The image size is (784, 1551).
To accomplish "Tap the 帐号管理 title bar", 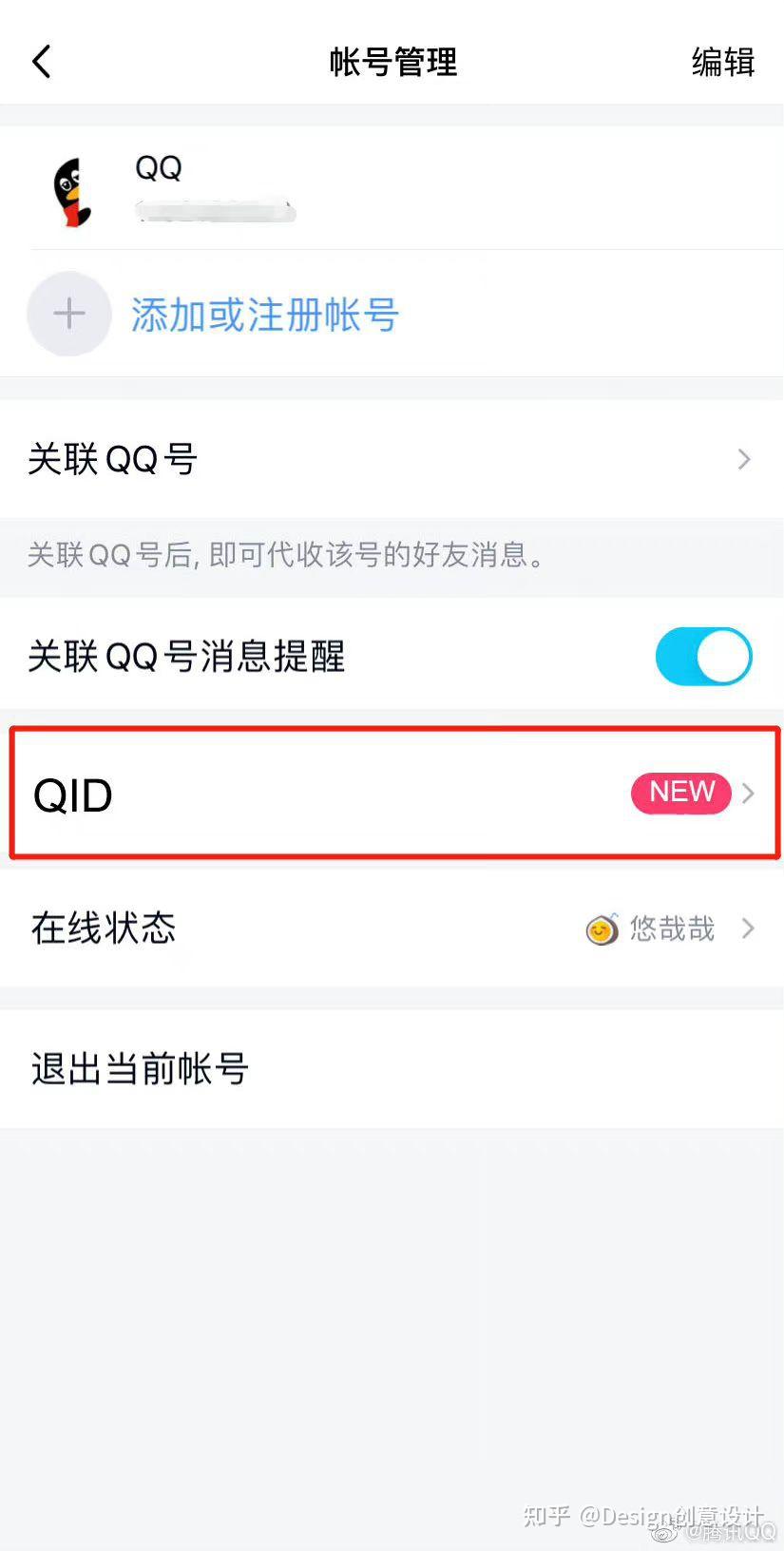I will click(392, 62).
